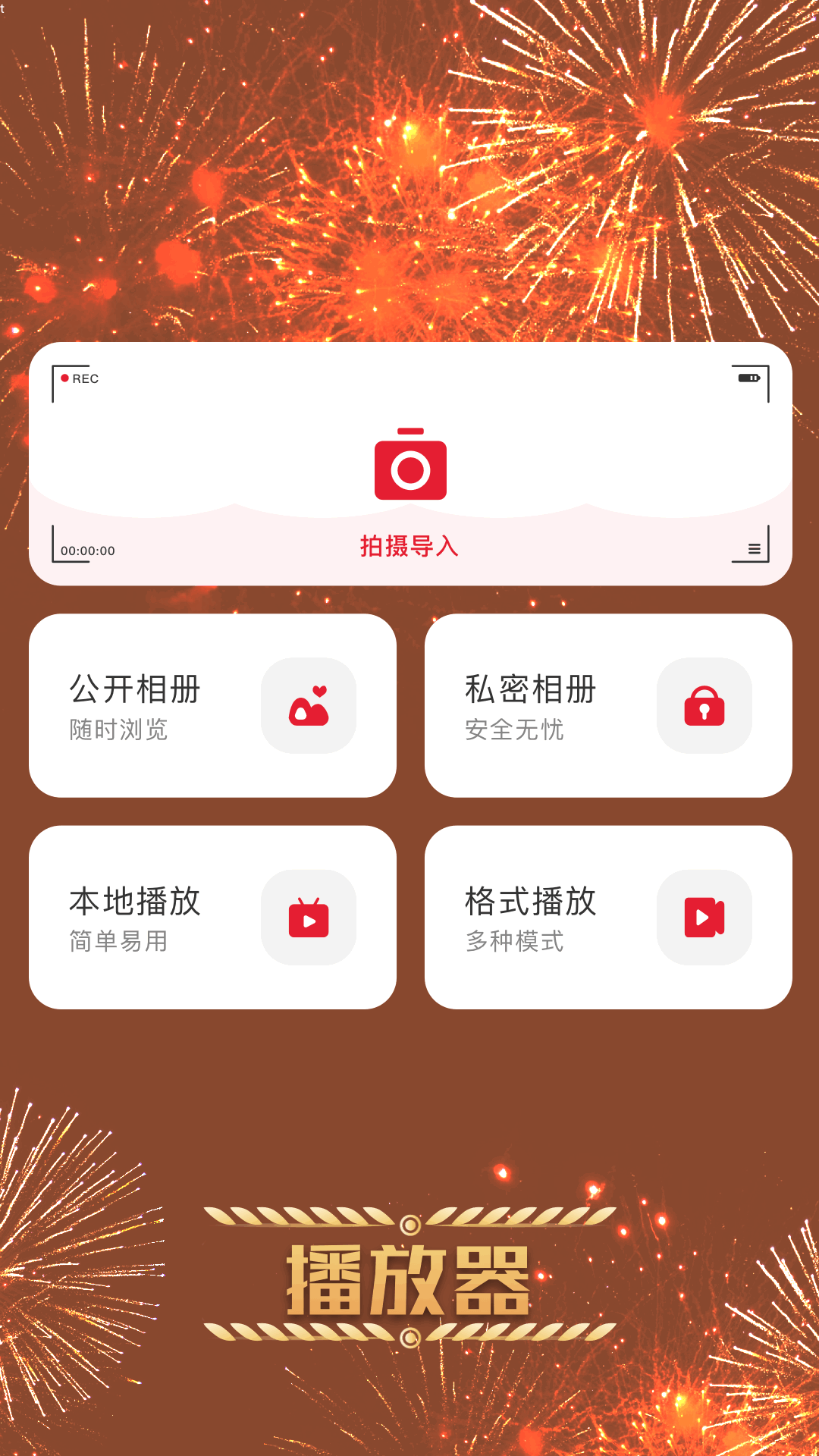
Task: Select 本地播放 local playback
Action: [212, 917]
